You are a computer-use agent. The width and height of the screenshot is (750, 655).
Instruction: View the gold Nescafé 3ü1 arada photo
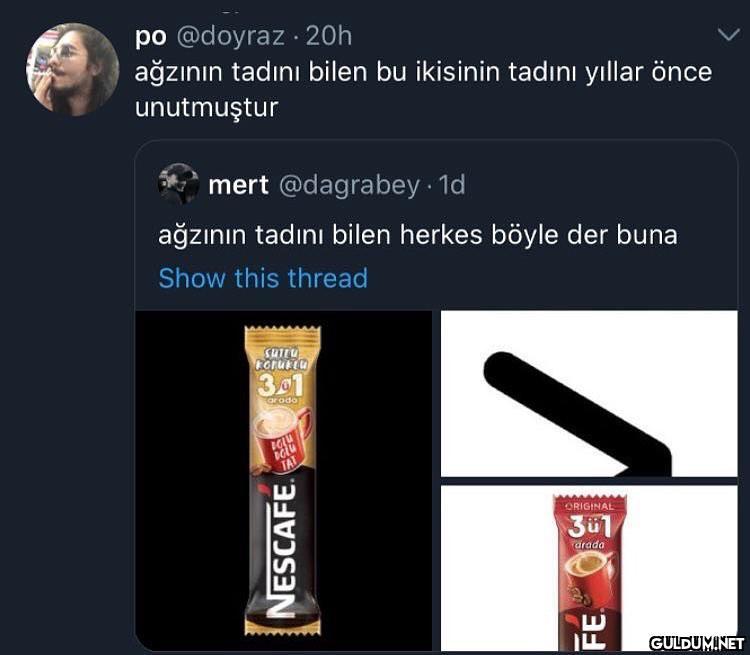click(283, 480)
